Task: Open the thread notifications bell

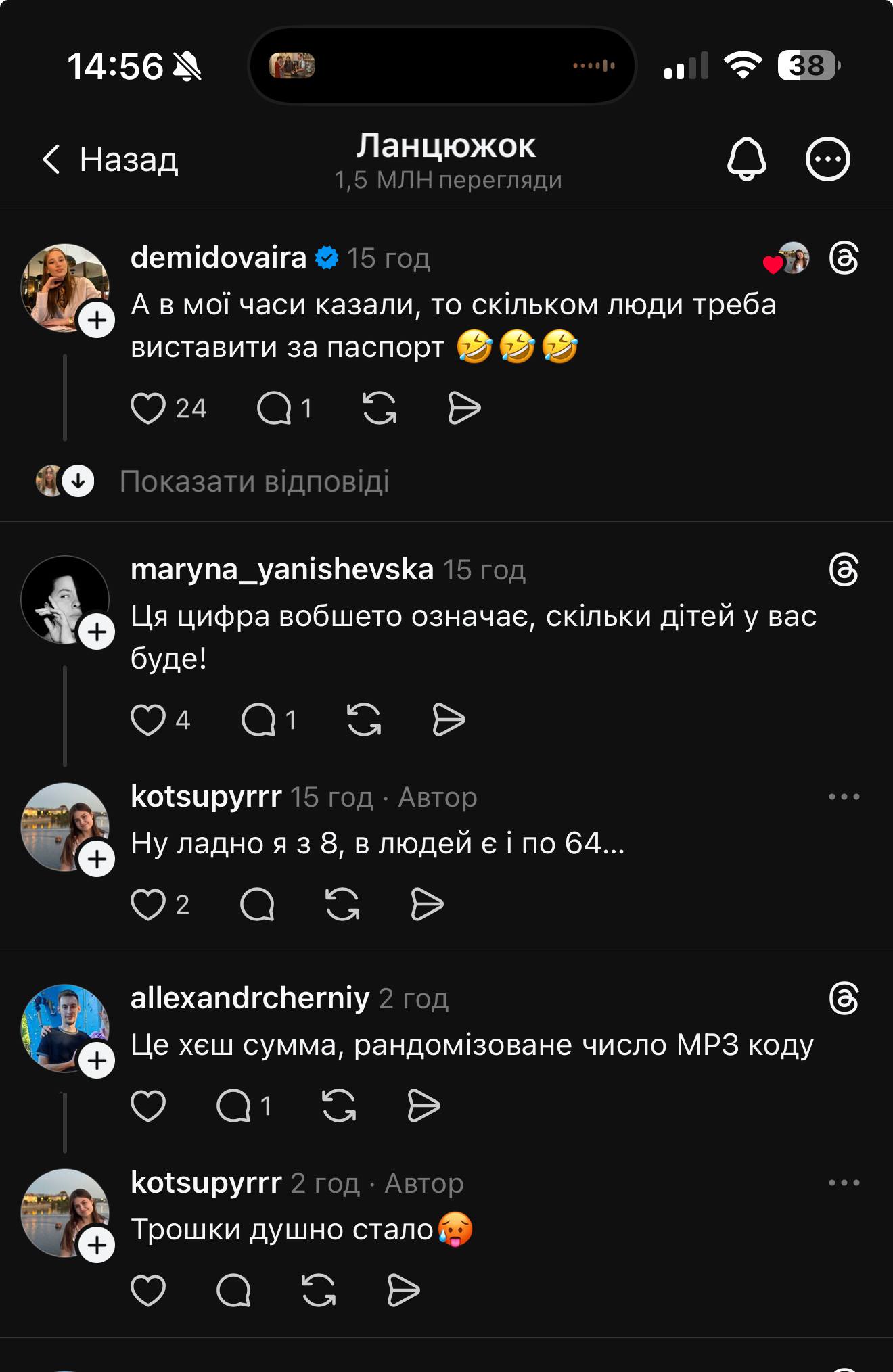Action: [x=746, y=160]
